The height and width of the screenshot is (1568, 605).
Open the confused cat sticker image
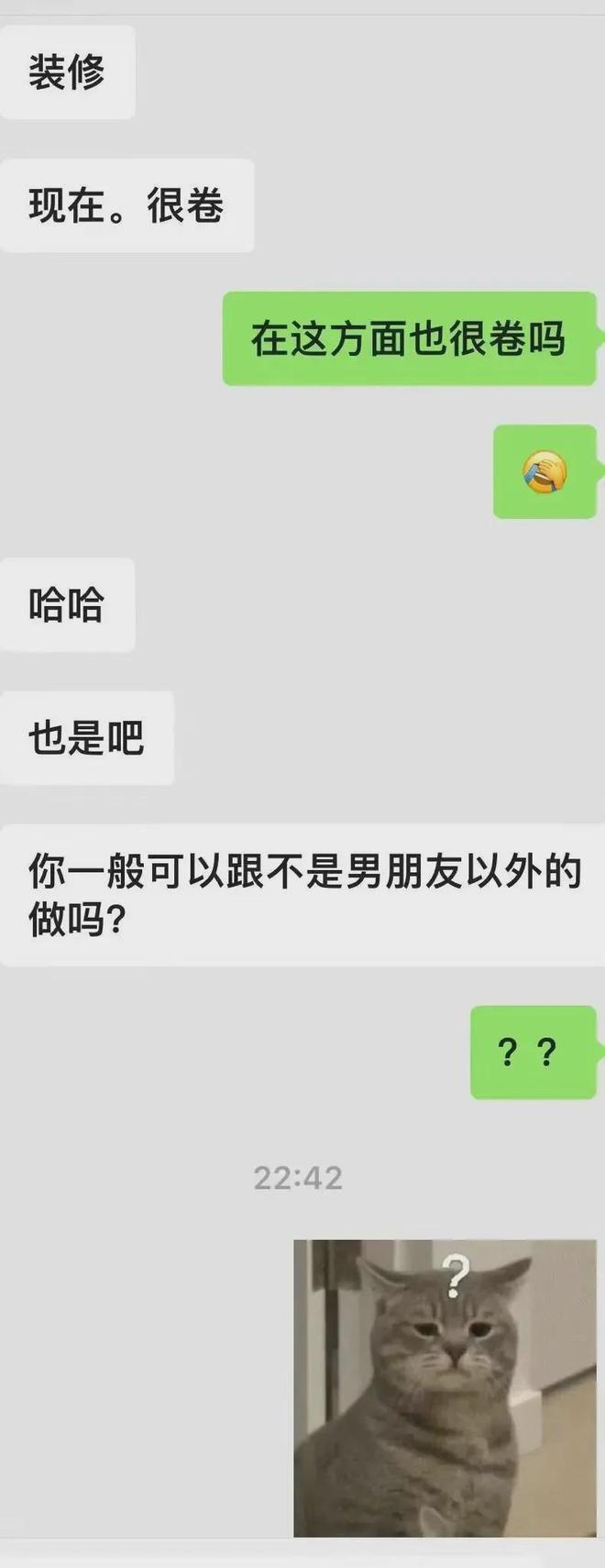(x=445, y=1387)
